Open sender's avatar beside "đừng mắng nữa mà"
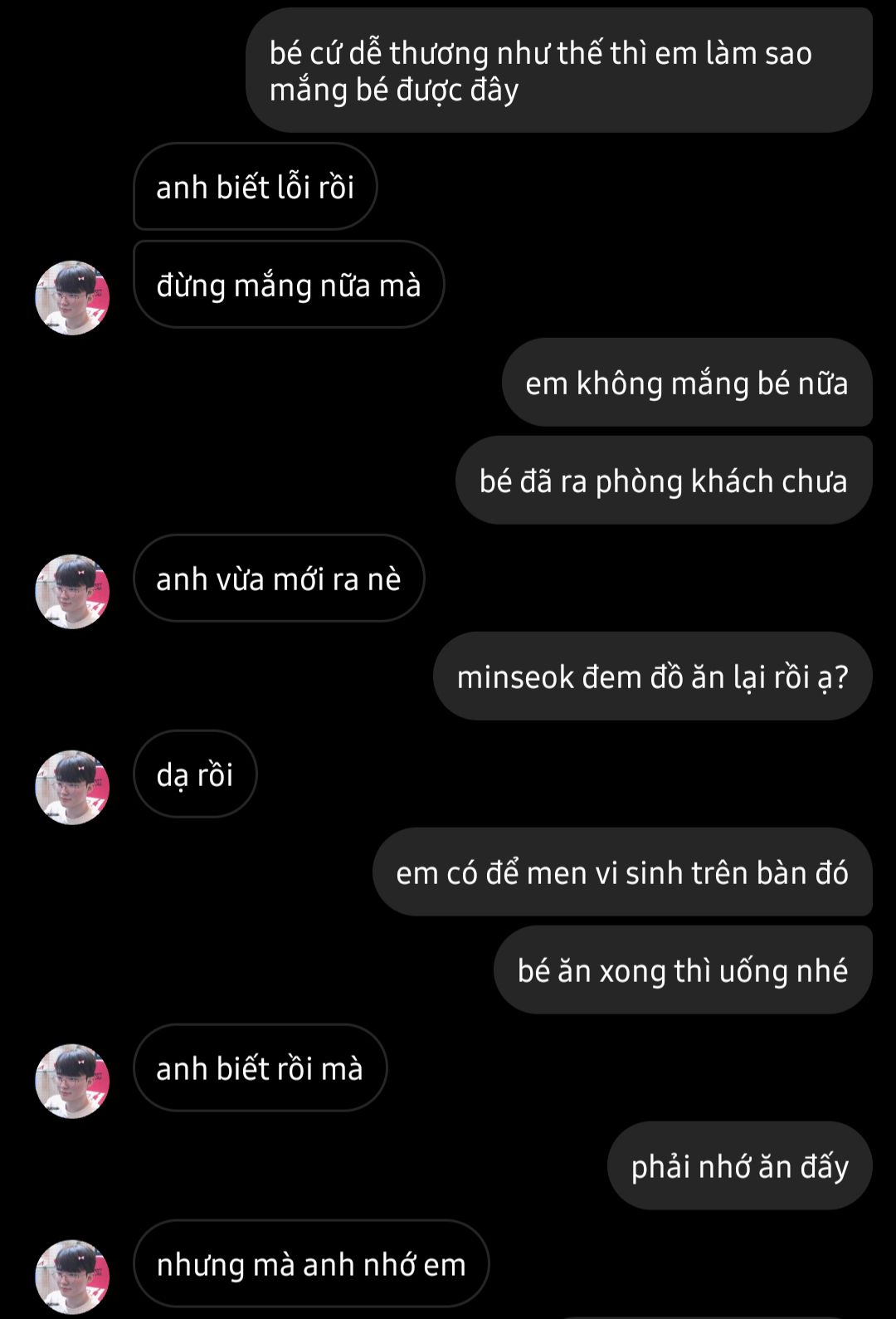The height and width of the screenshot is (1319, 896). pyautogui.click(x=72, y=297)
